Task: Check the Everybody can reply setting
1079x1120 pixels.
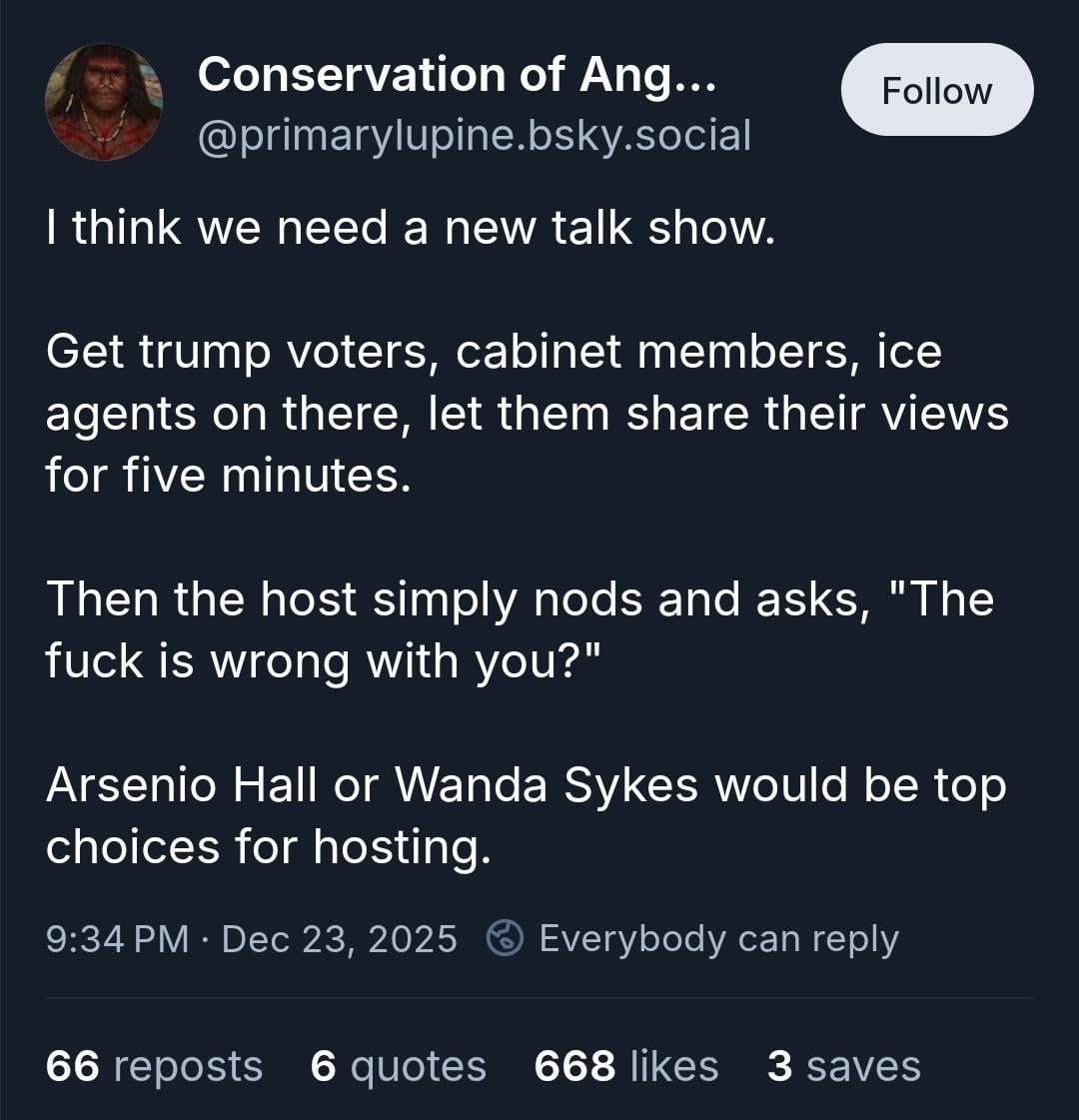Action: 693,938
